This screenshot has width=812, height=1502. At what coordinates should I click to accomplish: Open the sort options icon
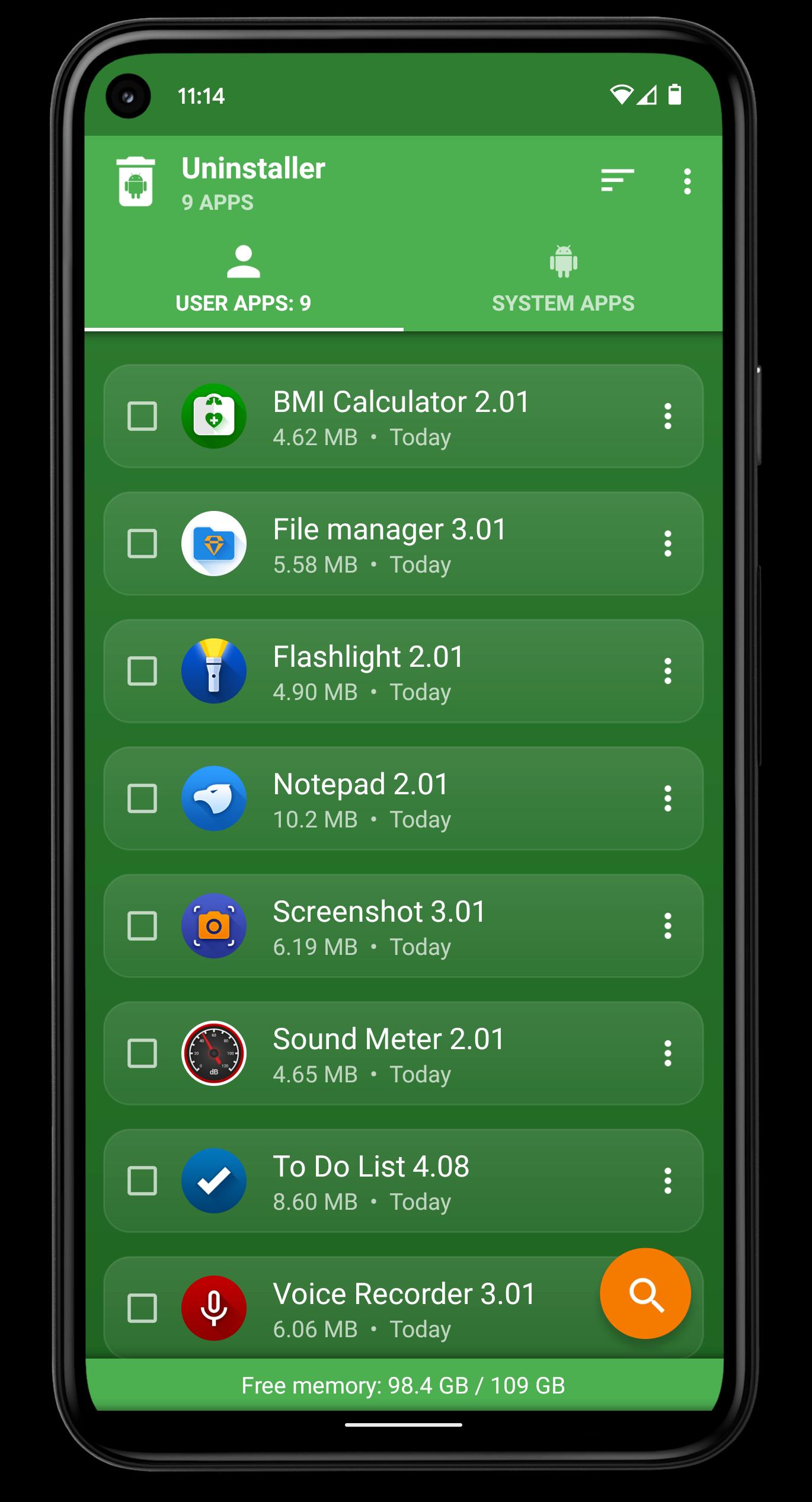[617, 180]
